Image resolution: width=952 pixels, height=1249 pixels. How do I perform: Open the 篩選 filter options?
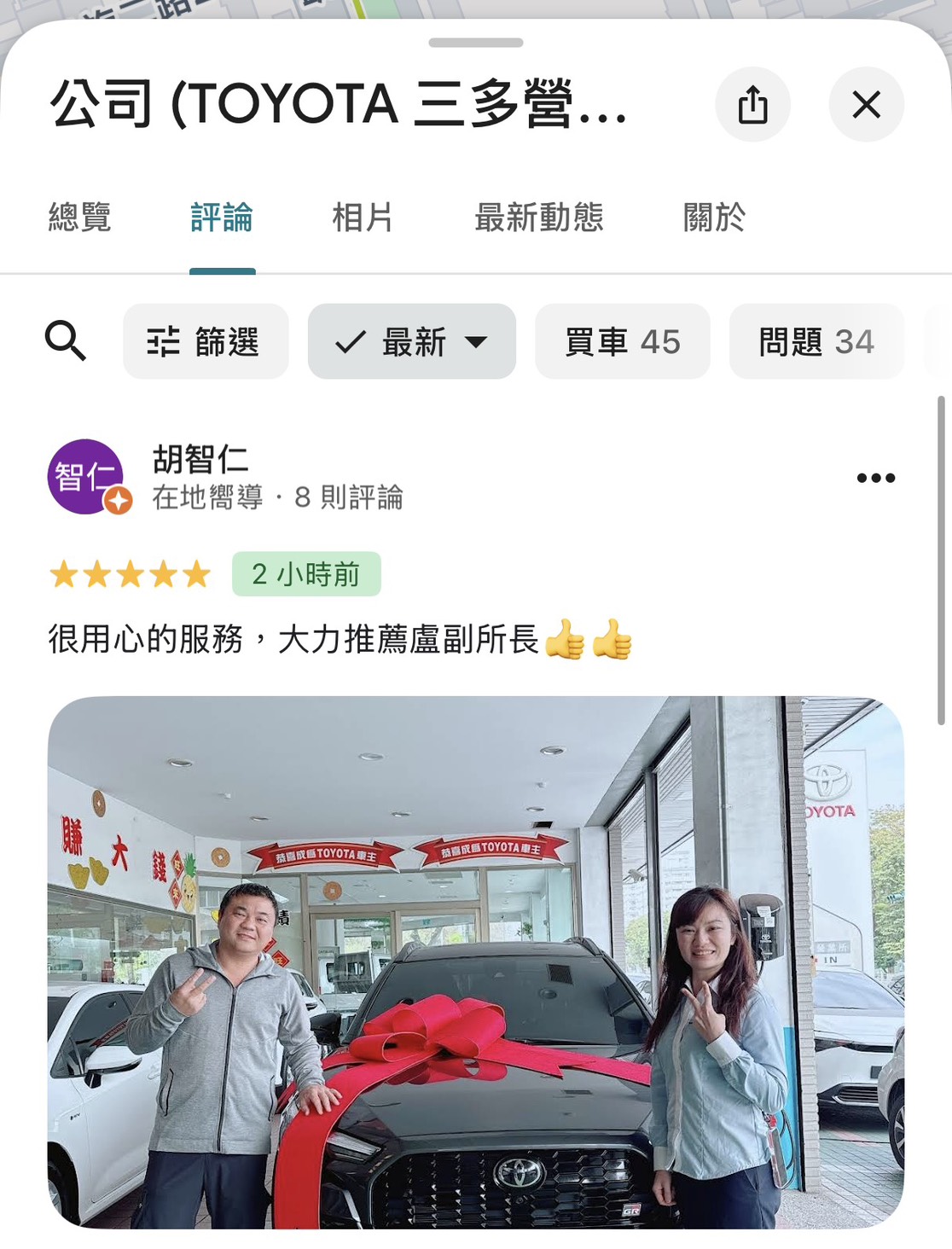click(x=206, y=341)
